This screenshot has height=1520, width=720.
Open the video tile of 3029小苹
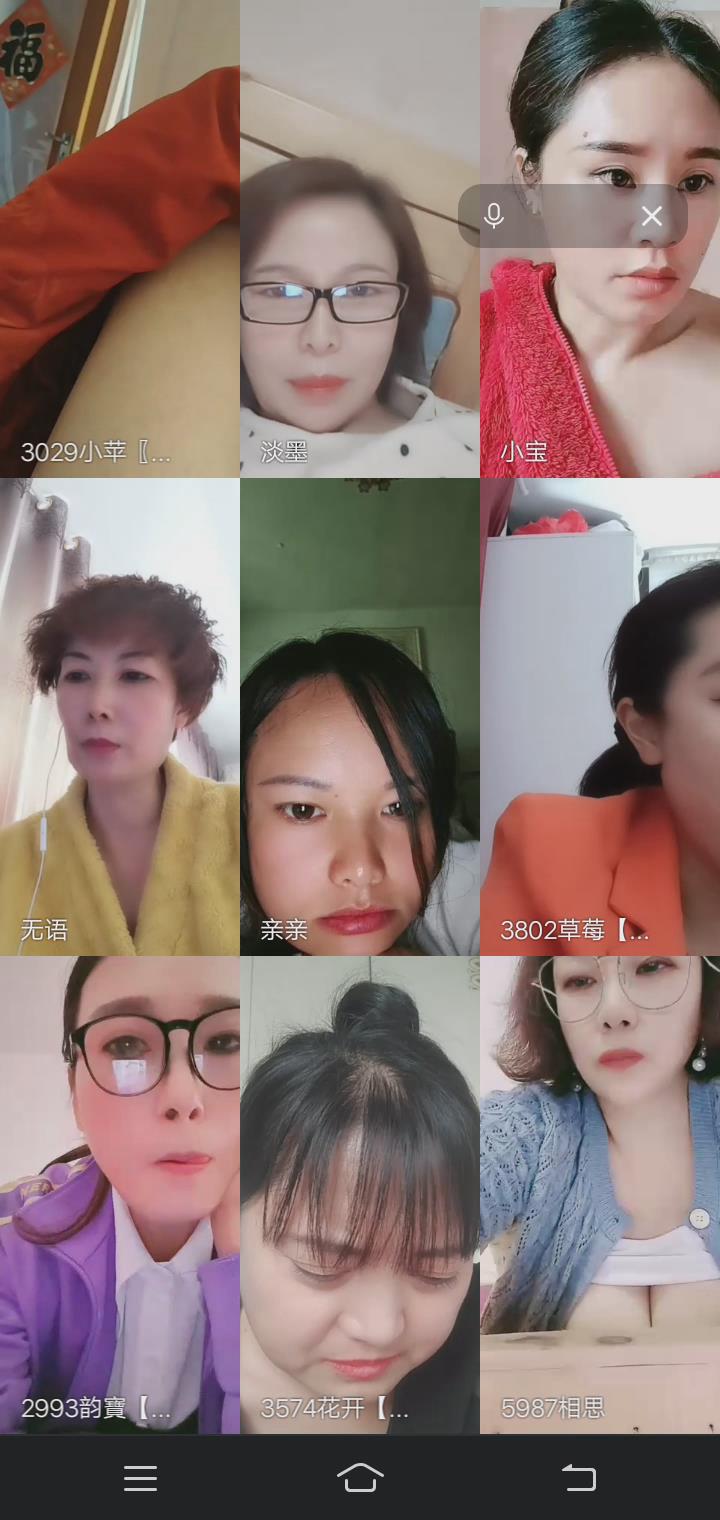[x=119, y=240]
